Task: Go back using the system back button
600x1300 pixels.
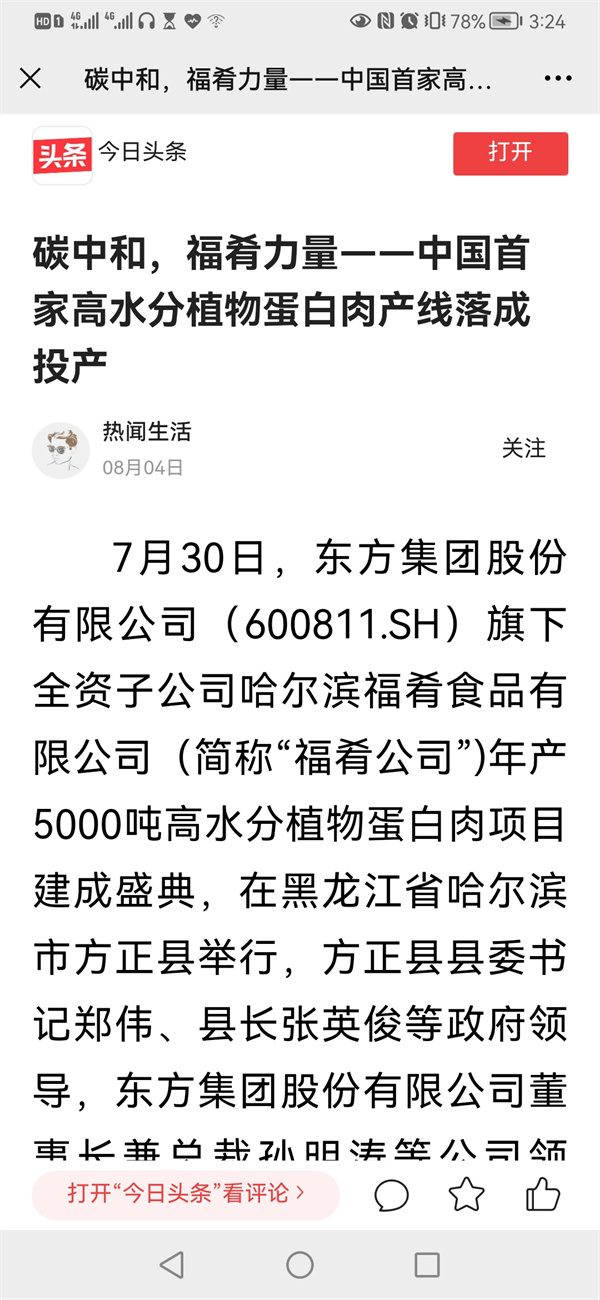Action: point(172,1265)
